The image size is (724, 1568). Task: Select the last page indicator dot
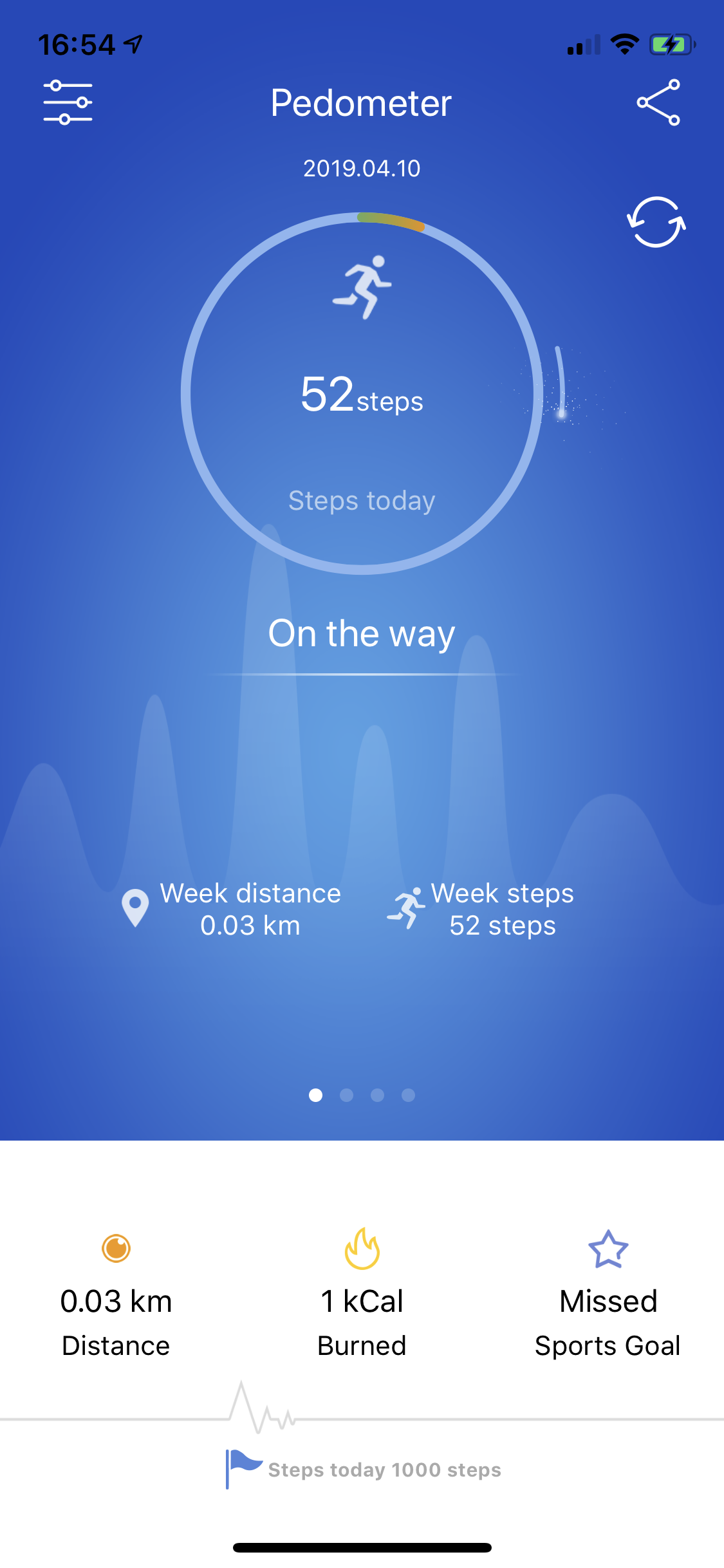point(408,1096)
